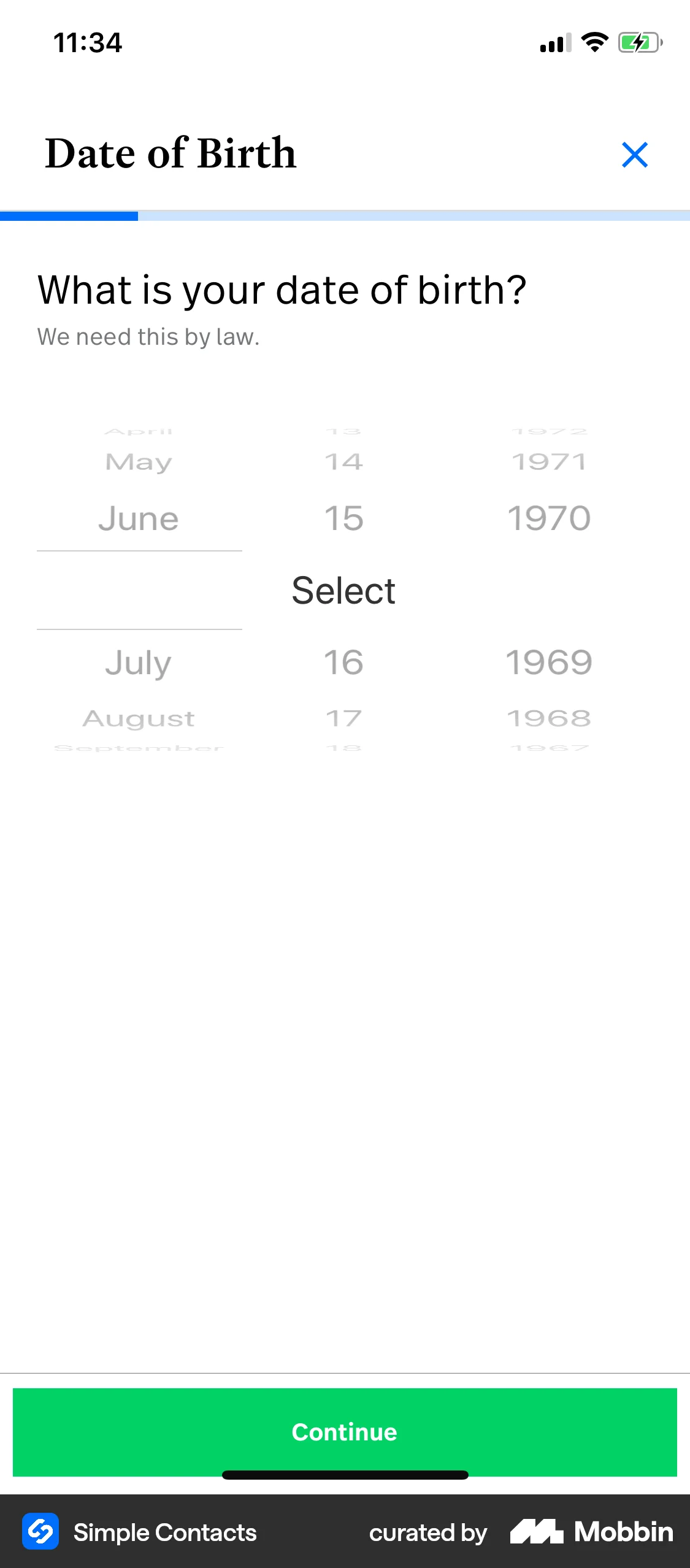The height and width of the screenshot is (1568, 690).
Task: Close the Date of Birth screen
Action: point(636,155)
